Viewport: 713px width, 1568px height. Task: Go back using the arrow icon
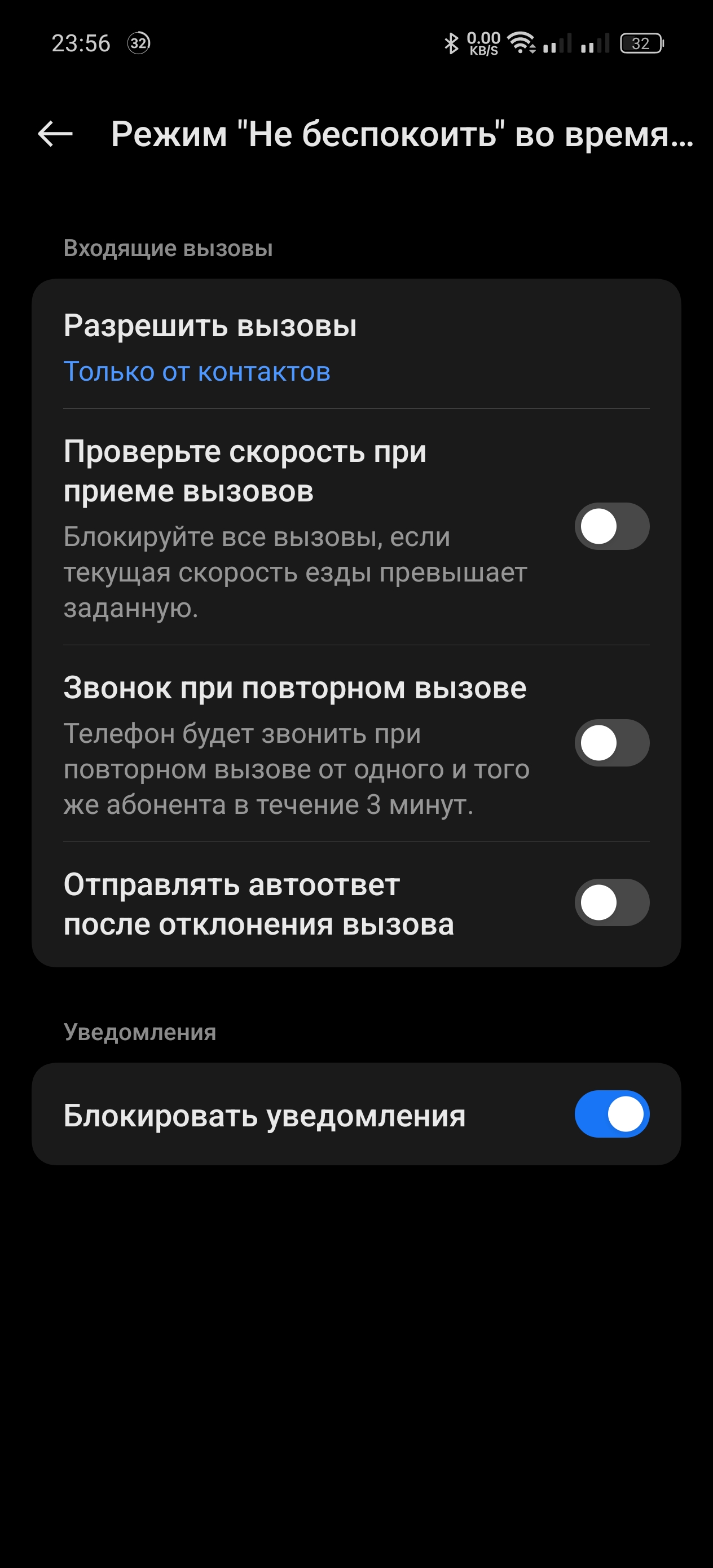55,134
